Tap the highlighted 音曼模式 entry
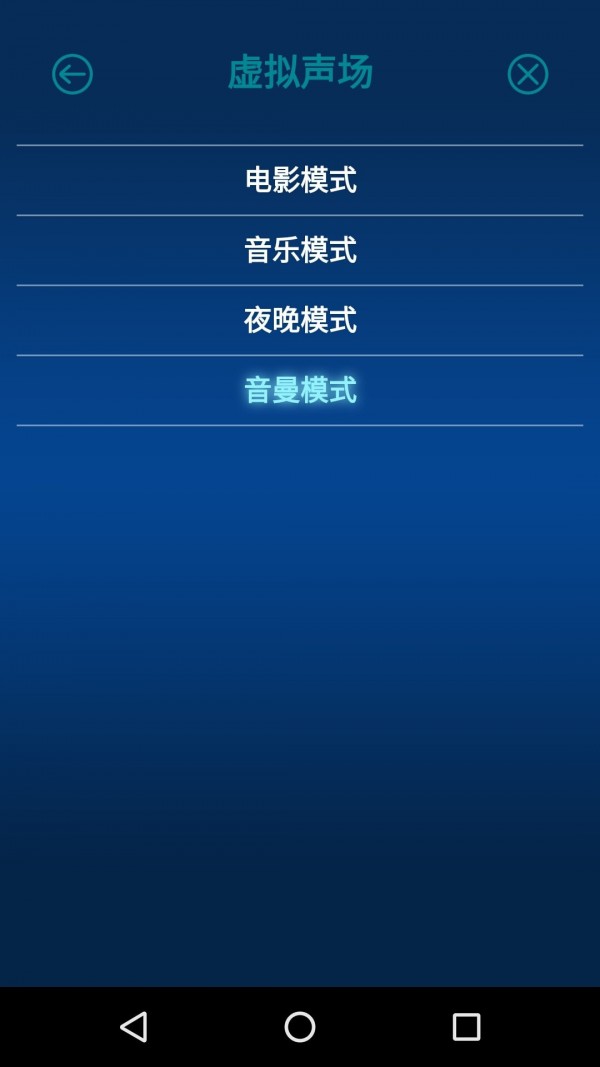The width and height of the screenshot is (600, 1067). pos(300,390)
